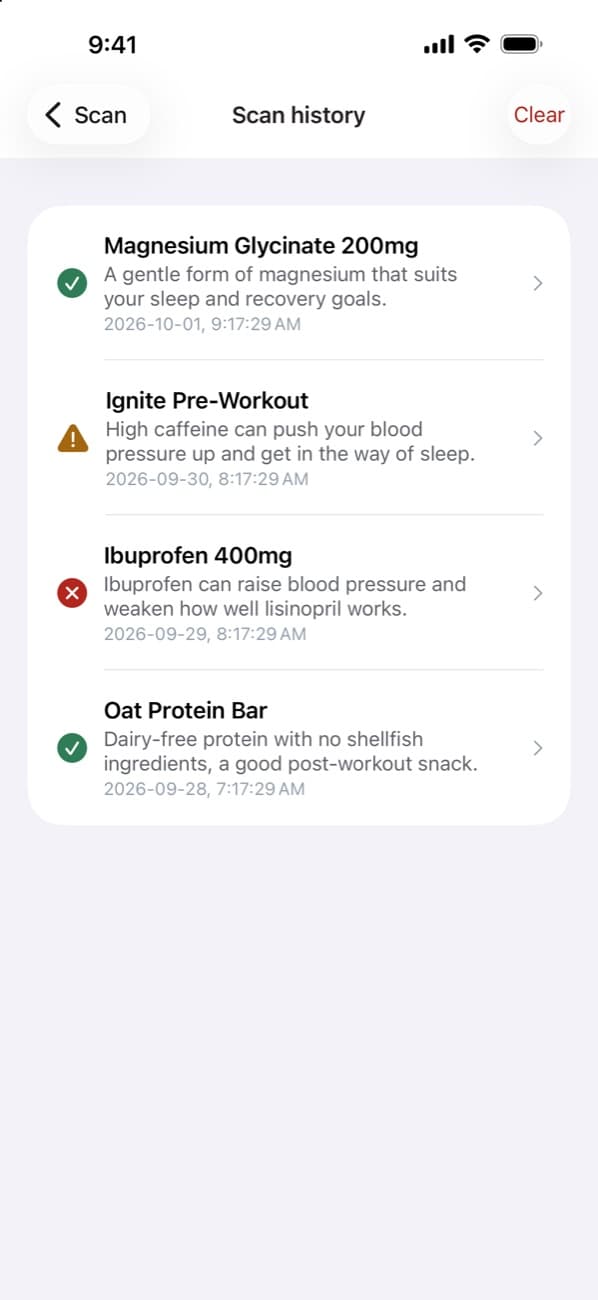View the Ignite Pre-Workout warning details
Viewport: 598px width, 1300px height.
pyautogui.click(x=299, y=438)
